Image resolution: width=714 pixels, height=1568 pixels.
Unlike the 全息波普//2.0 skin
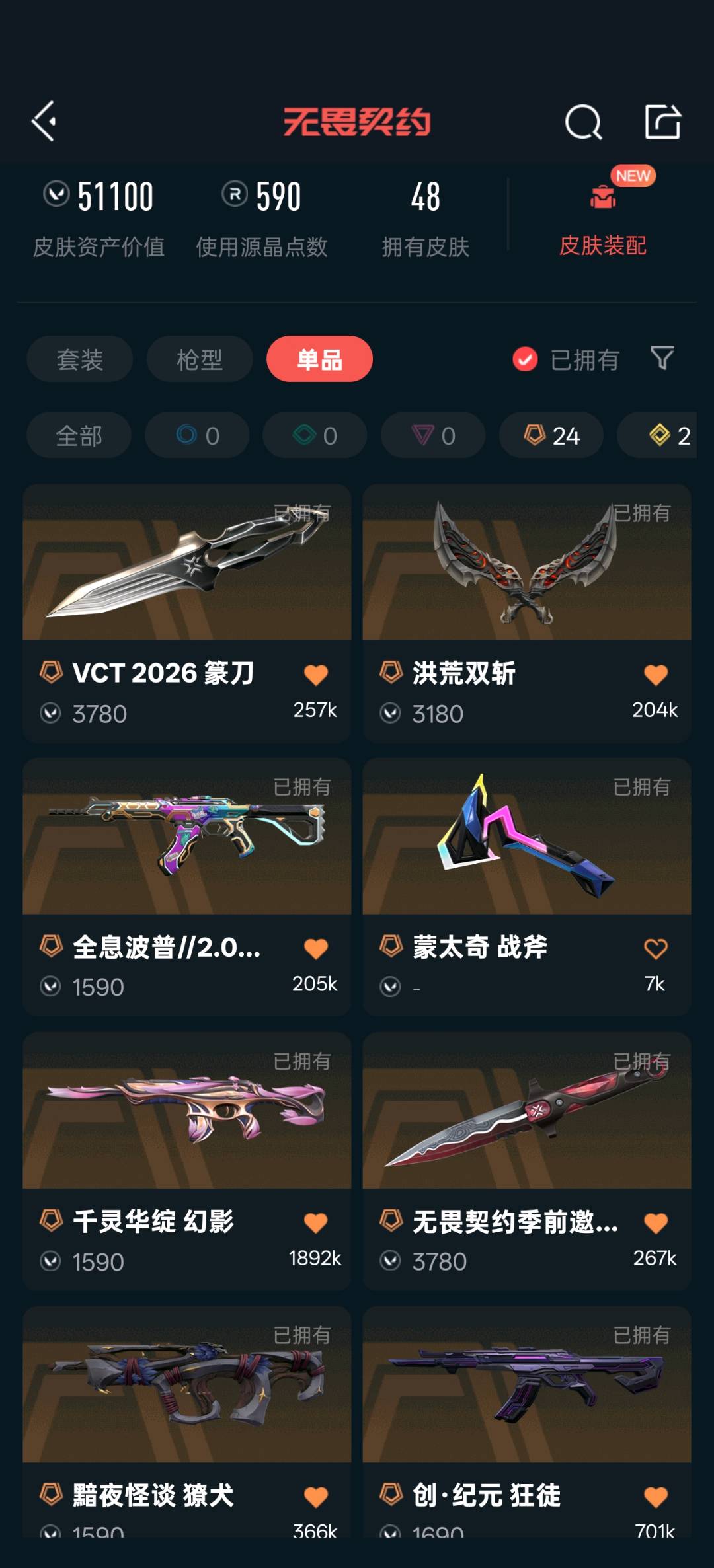(x=315, y=949)
